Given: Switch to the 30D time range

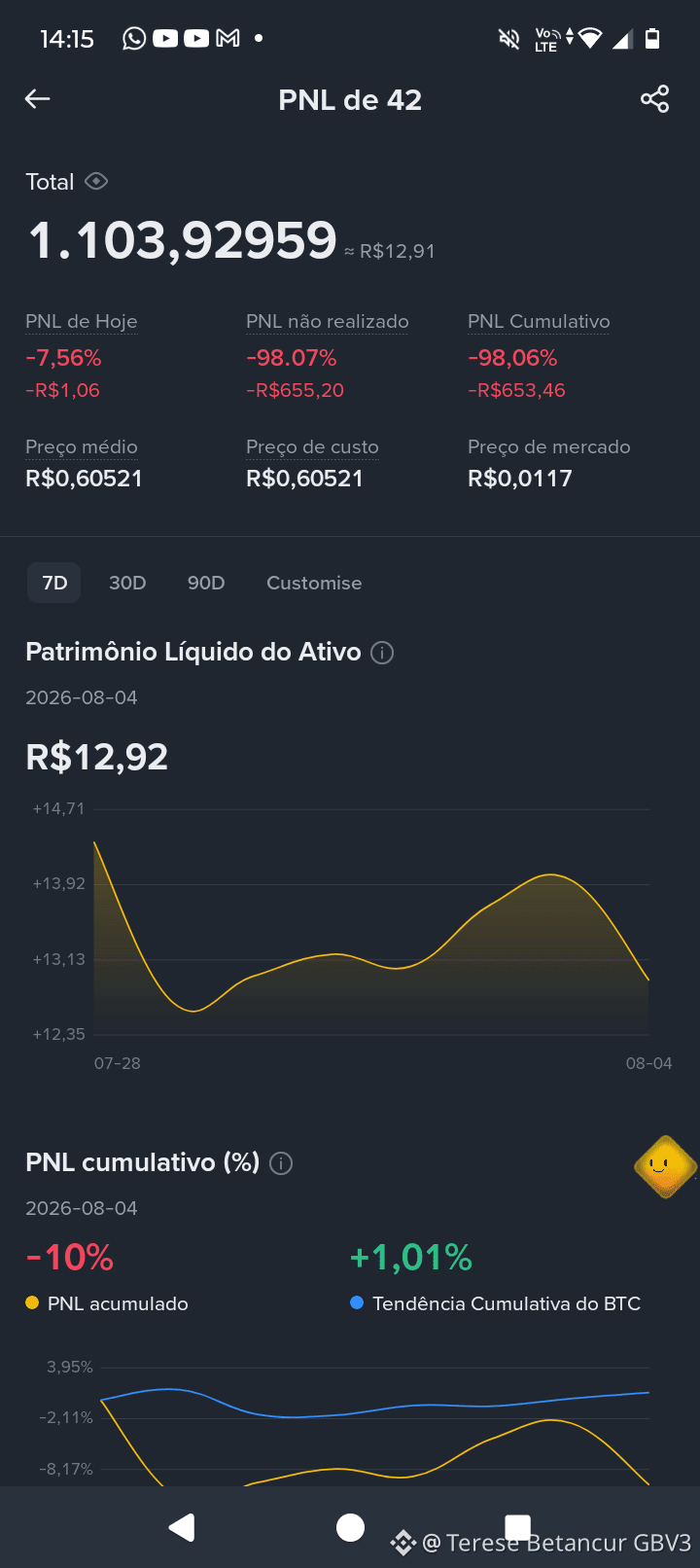Looking at the screenshot, I should click(127, 583).
